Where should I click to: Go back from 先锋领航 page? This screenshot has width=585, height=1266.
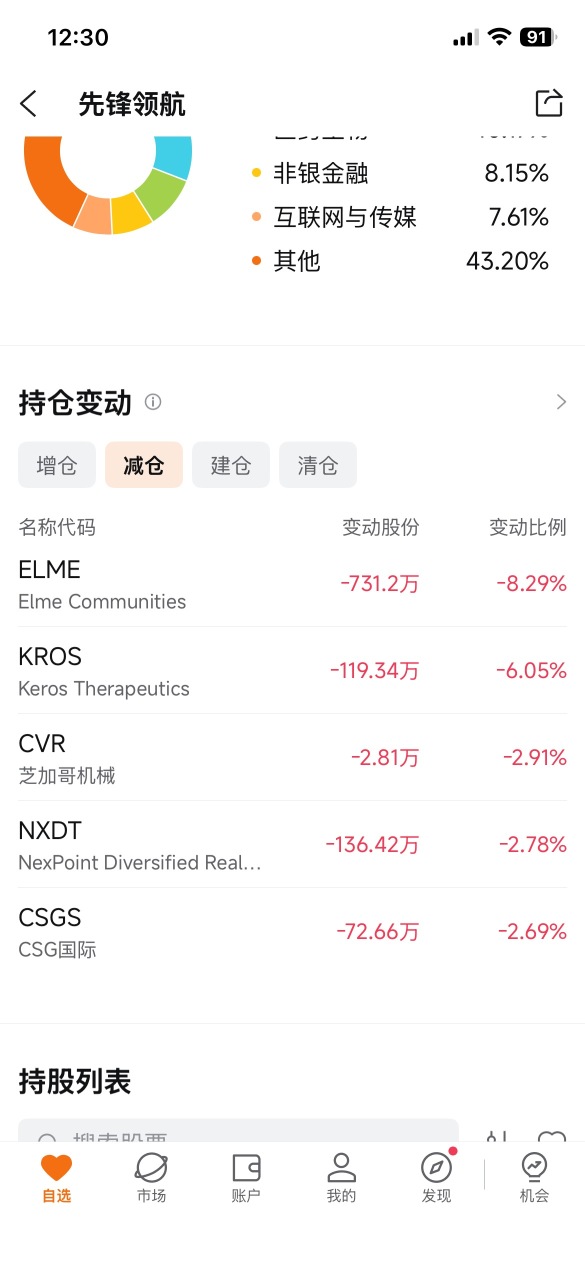click(x=28, y=103)
